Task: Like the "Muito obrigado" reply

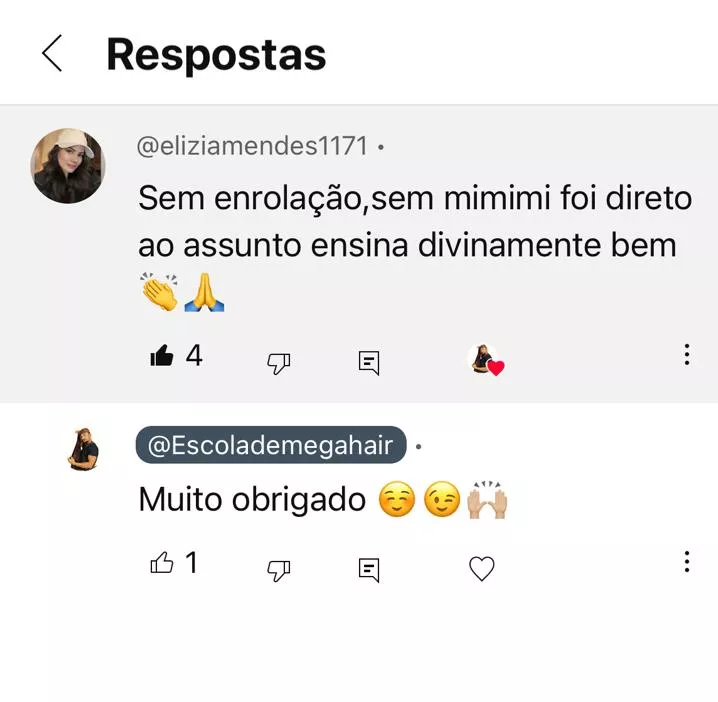Action: pos(162,564)
